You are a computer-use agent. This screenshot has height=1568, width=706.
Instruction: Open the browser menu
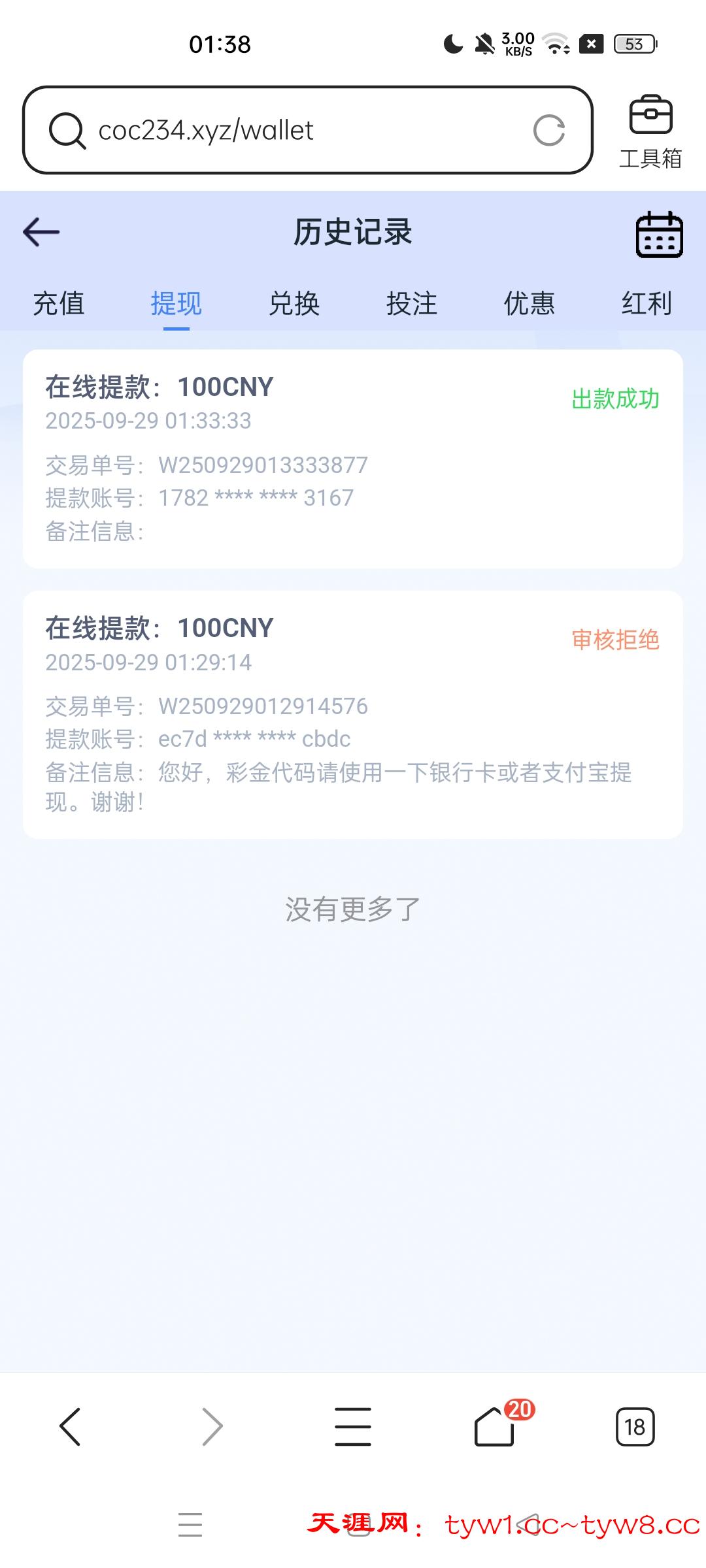click(x=353, y=1426)
